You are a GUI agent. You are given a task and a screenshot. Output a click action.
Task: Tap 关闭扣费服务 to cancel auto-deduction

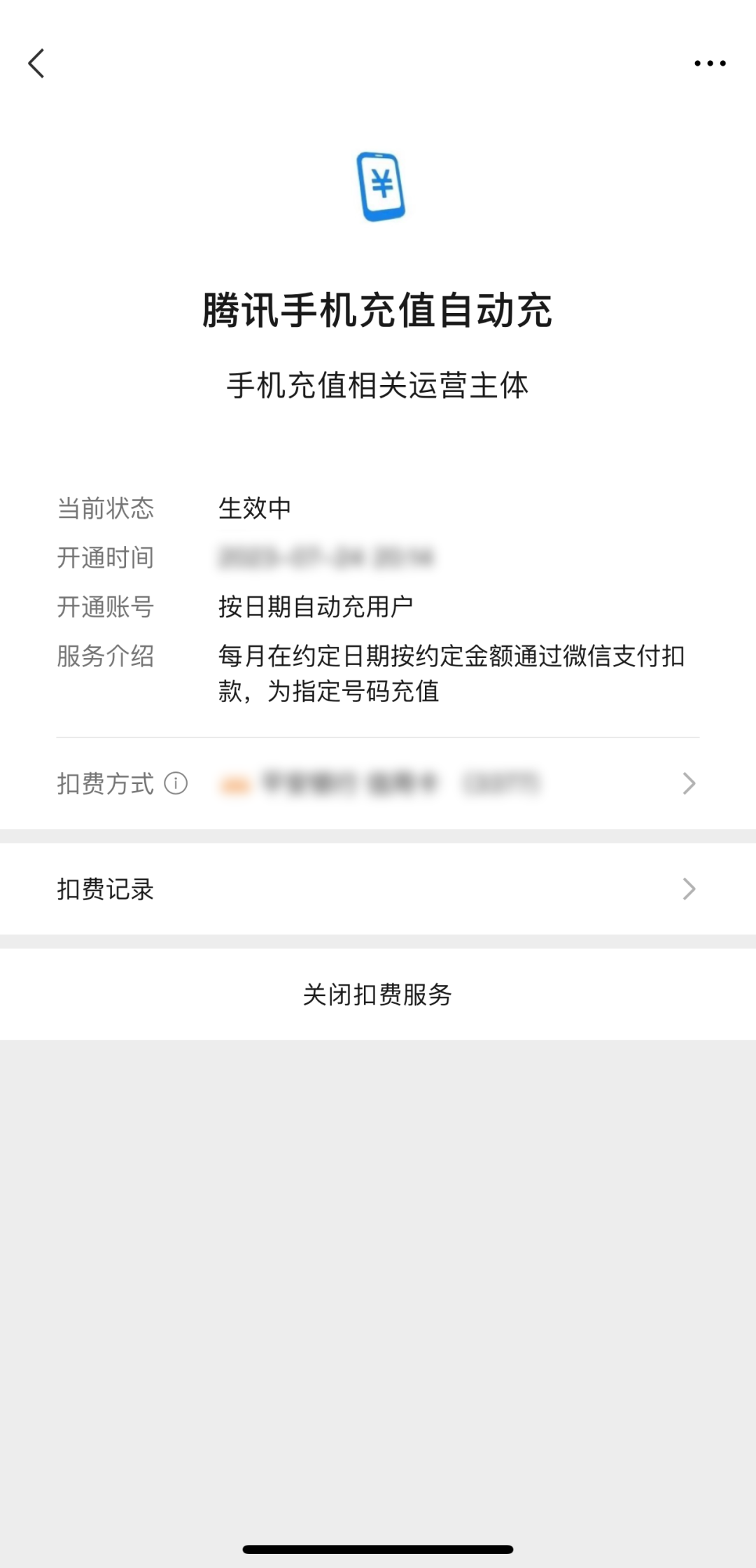coord(378,995)
